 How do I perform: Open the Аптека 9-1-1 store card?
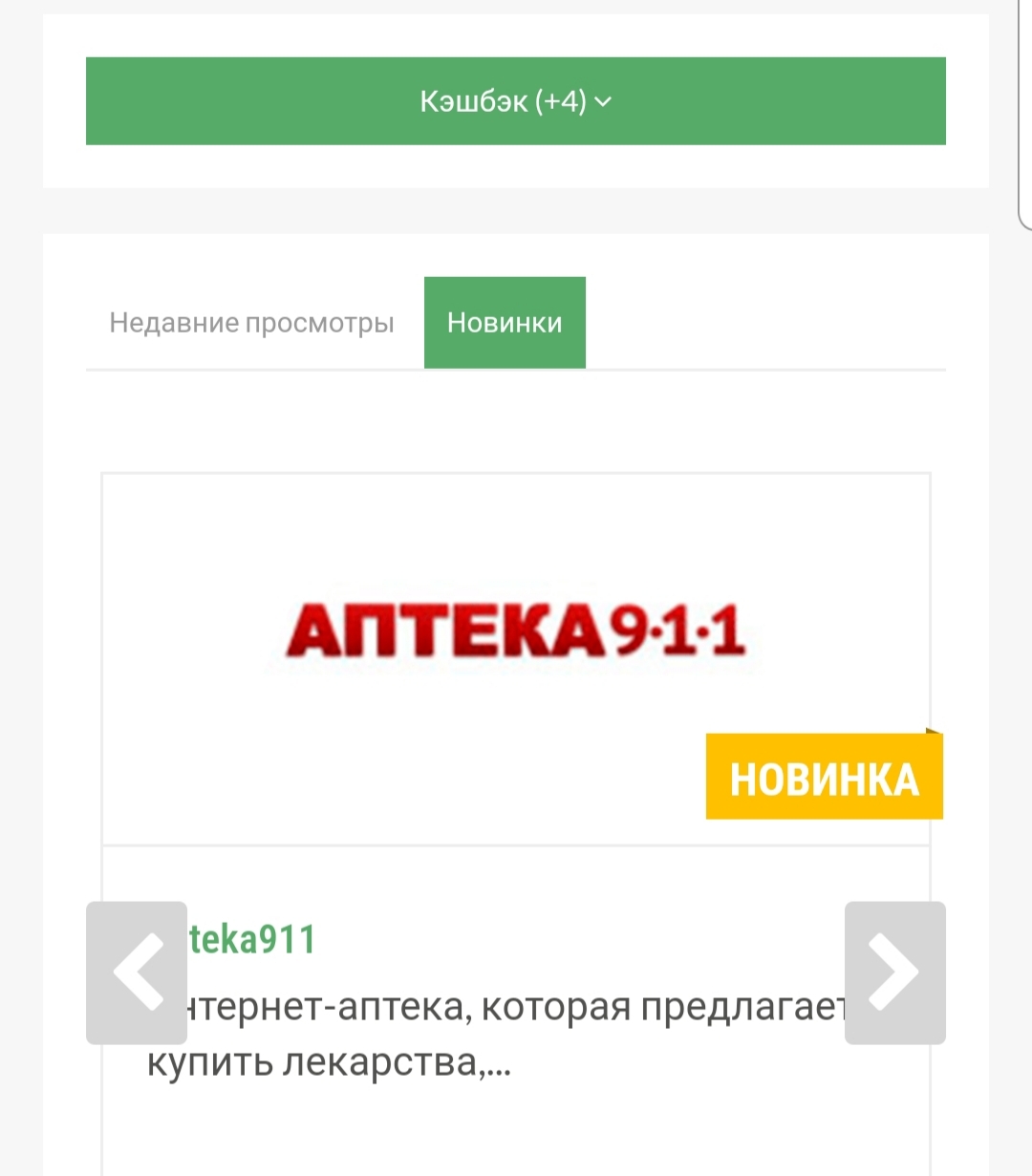click(516, 632)
